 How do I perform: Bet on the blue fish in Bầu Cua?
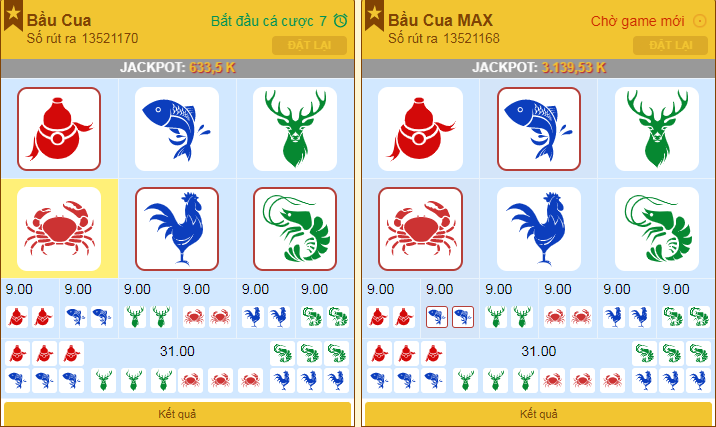point(177,128)
